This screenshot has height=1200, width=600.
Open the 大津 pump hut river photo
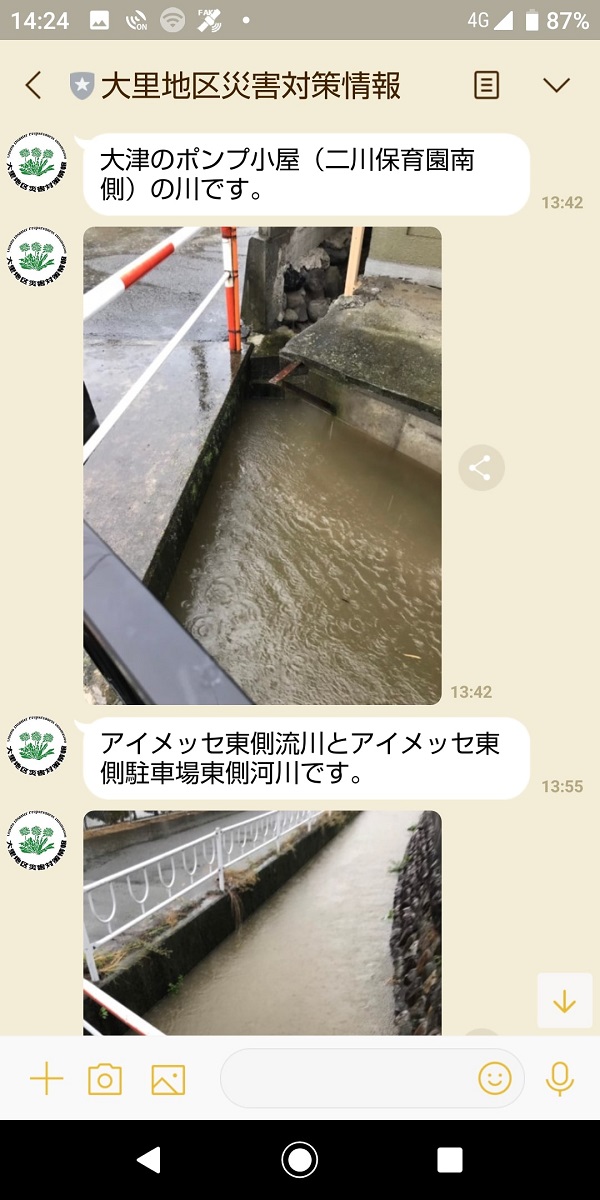pos(262,466)
